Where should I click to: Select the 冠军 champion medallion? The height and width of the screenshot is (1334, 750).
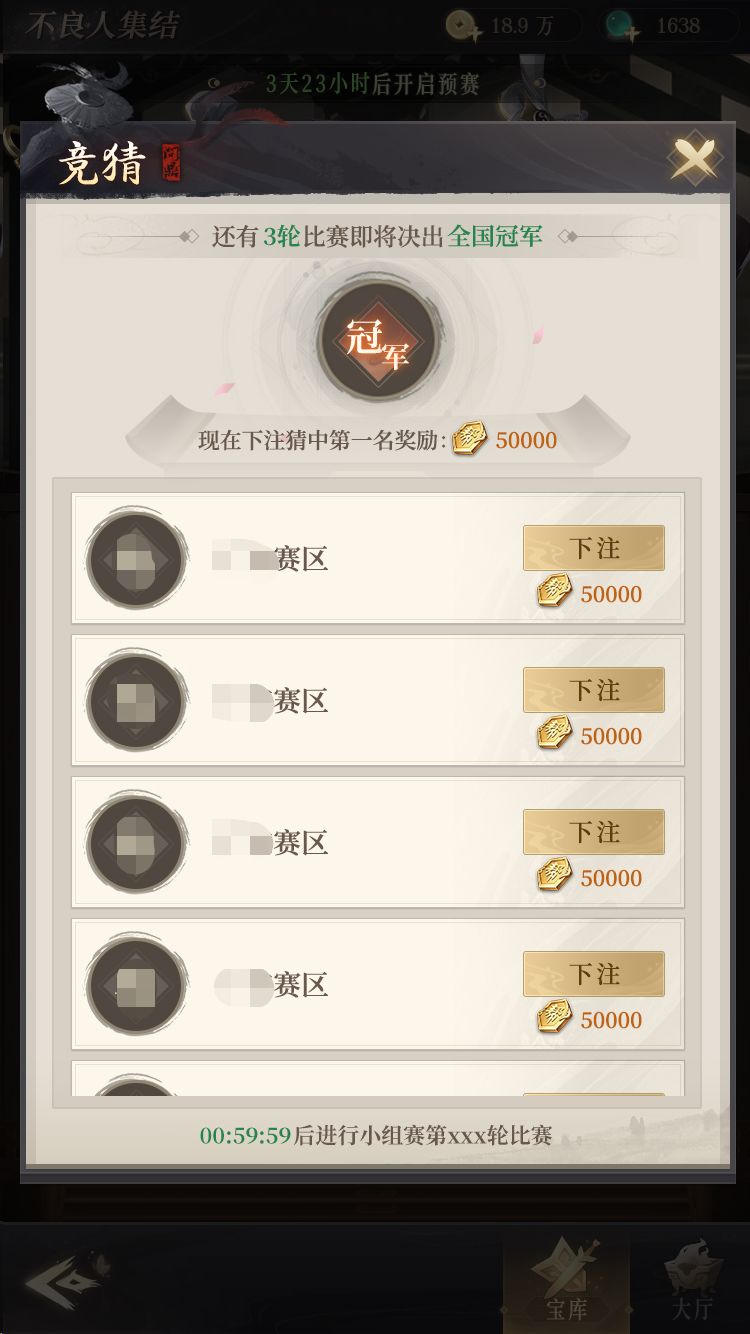[x=375, y=340]
